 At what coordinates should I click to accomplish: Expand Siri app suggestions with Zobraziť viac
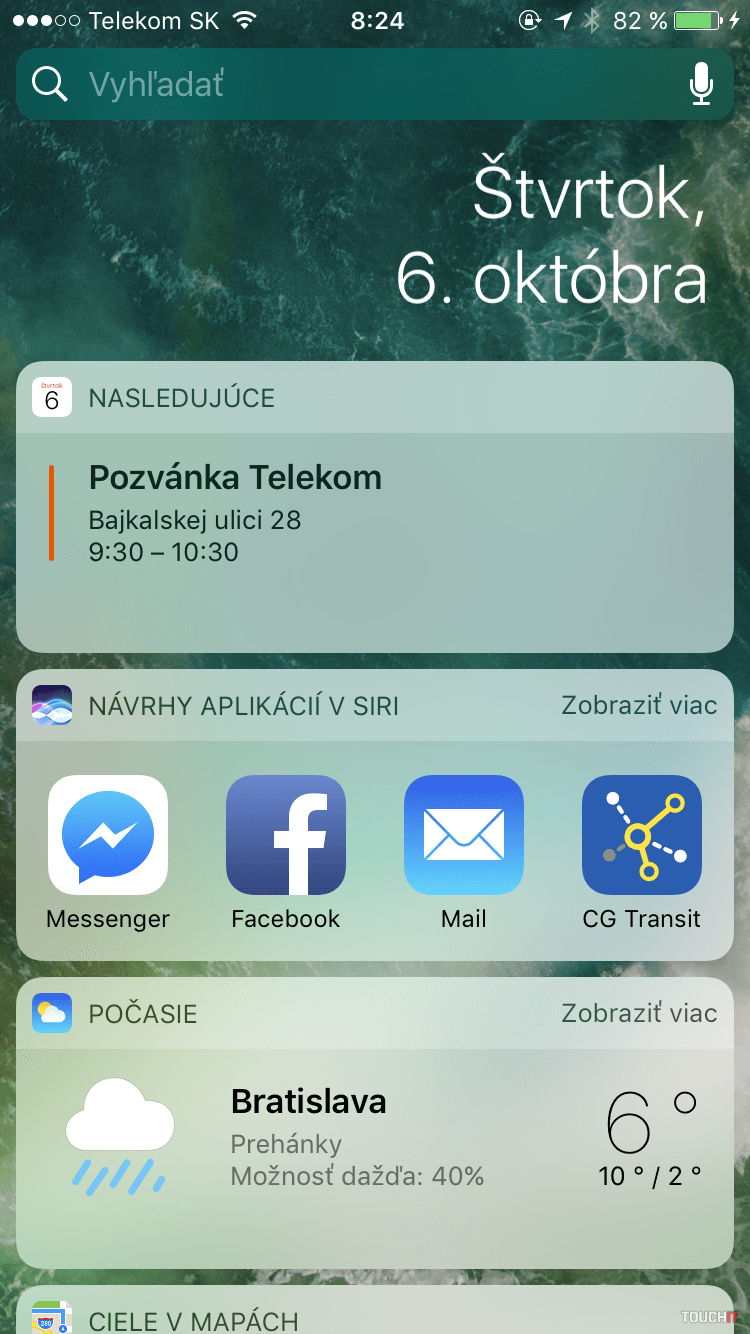pyautogui.click(x=639, y=706)
